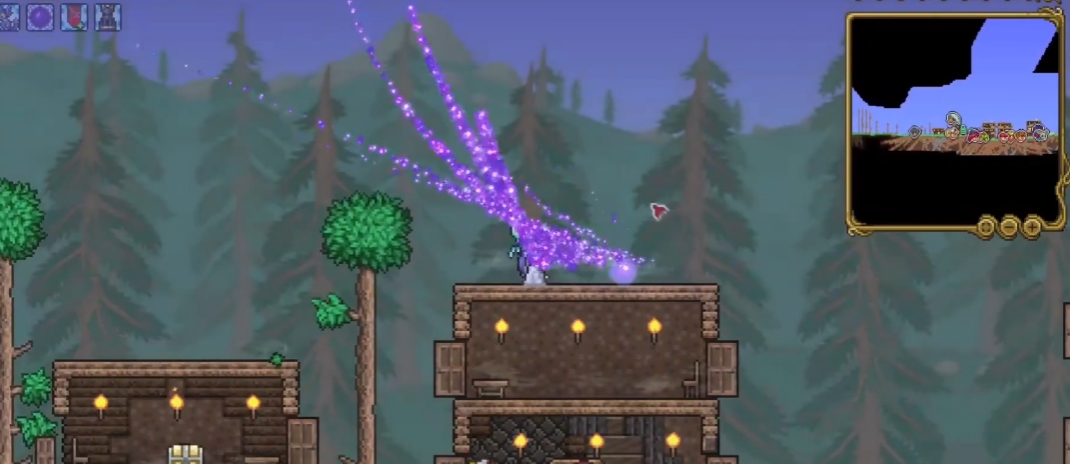1070x464 pixels.
Task: Tap the purple orb buff icon
Action: tap(40, 15)
